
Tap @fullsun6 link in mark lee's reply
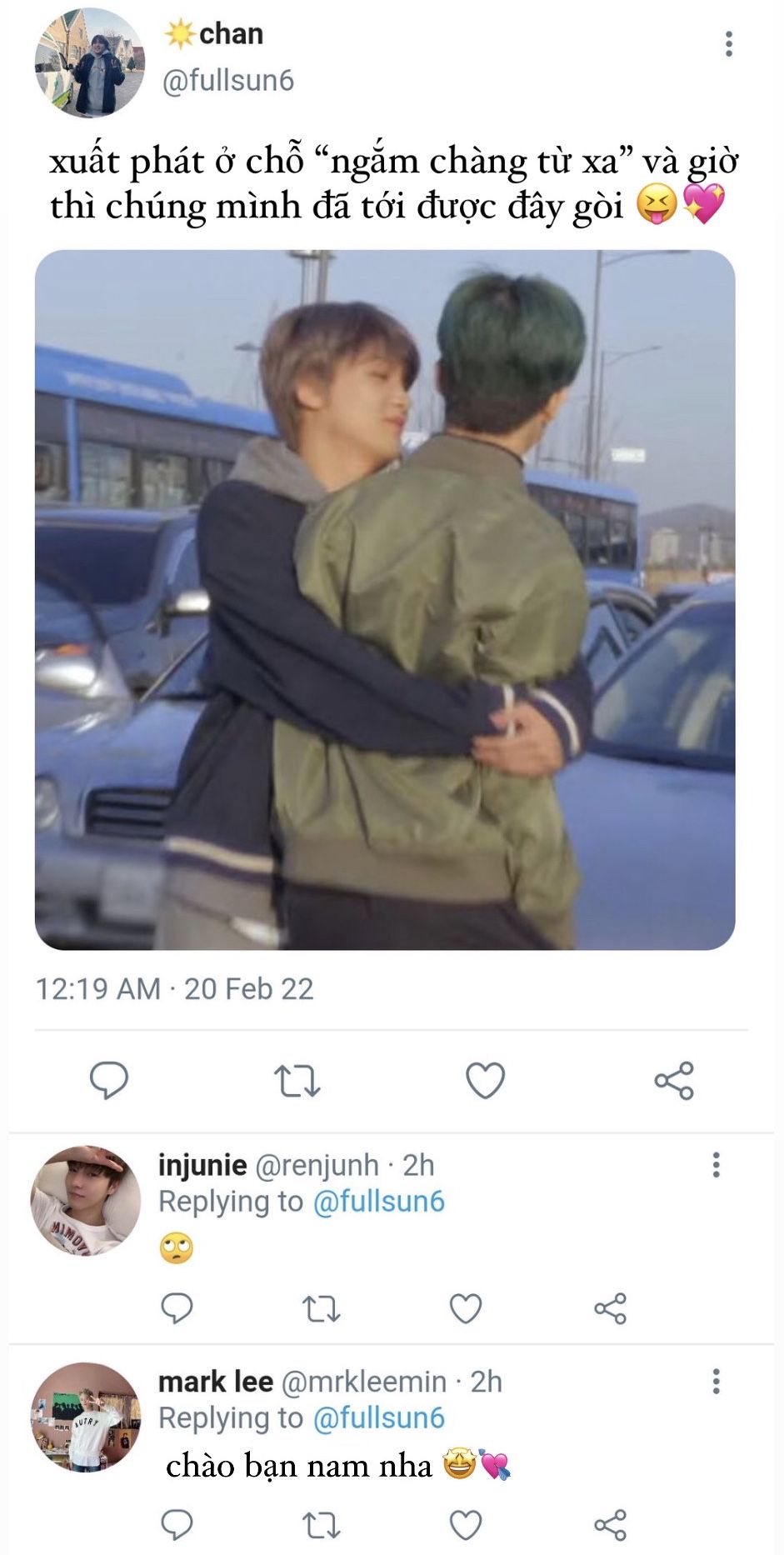(378, 1418)
